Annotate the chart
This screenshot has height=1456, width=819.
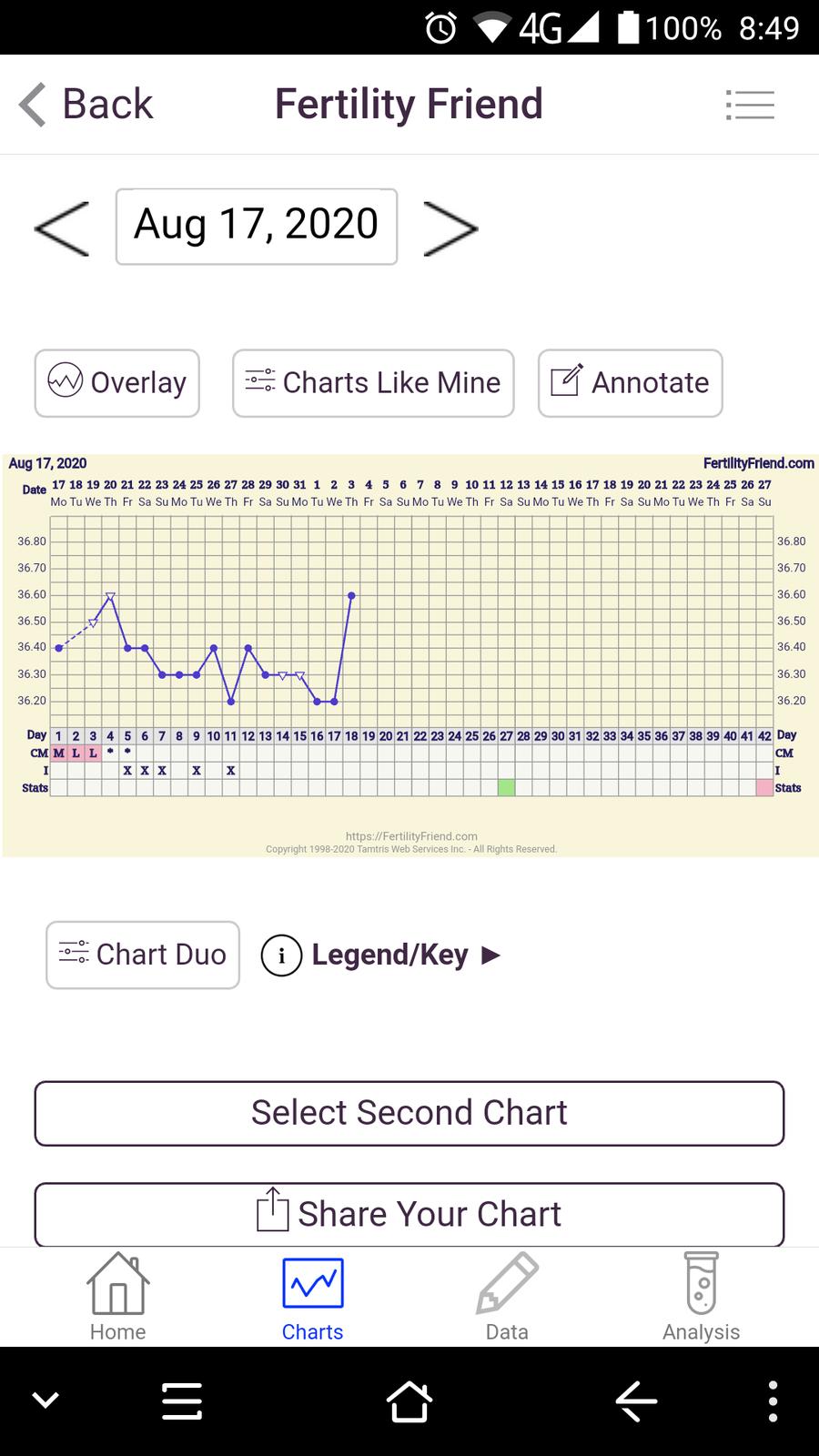[630, 383]
